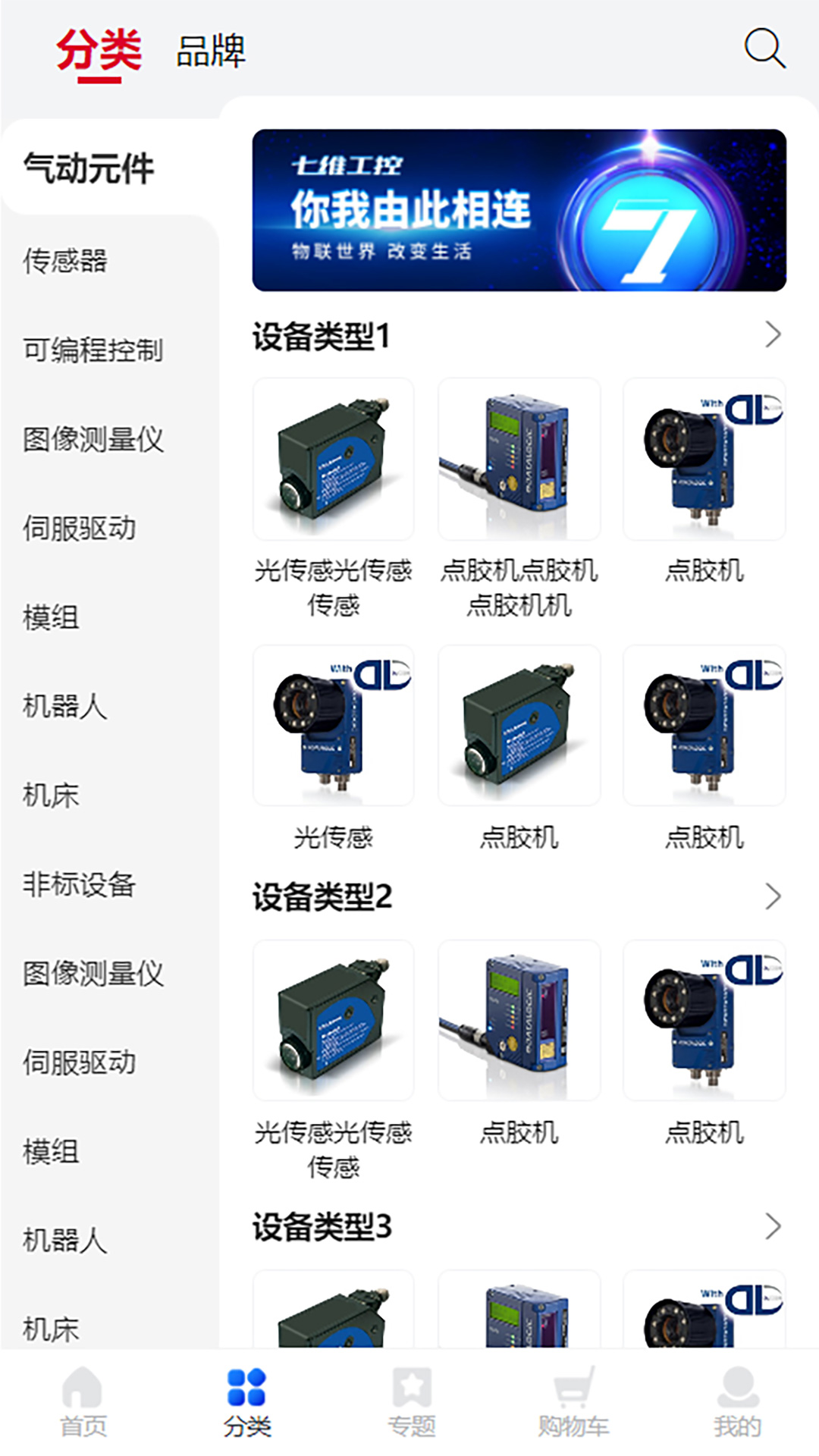Image resolution: width=819 pixels, height=1456 pixels.
Task: Select 气动元件 in the sidebar
Action: [89, 168]
